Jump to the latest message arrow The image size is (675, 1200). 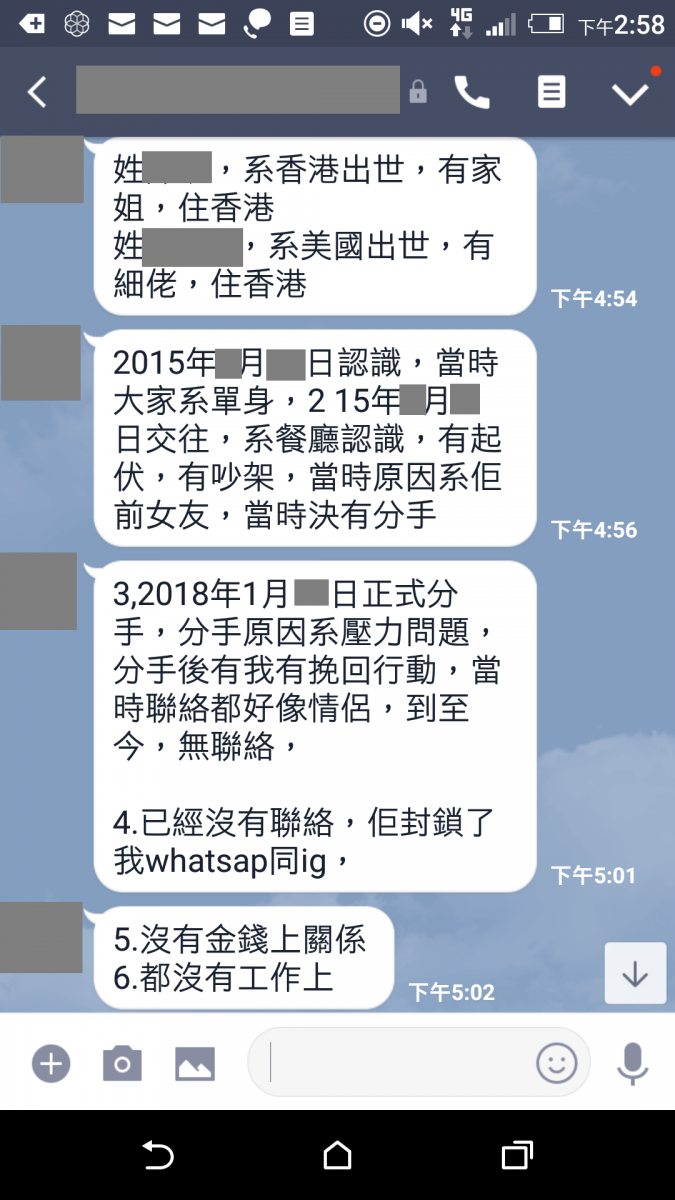click(x=635, y=973)
